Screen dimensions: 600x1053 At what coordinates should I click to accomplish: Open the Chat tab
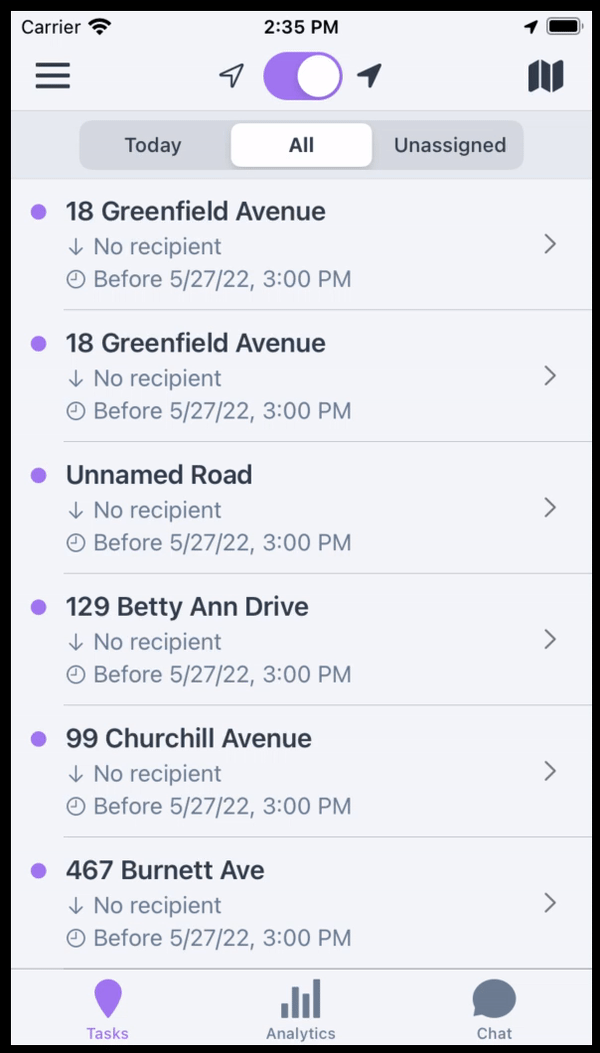tap(494, 1009)
